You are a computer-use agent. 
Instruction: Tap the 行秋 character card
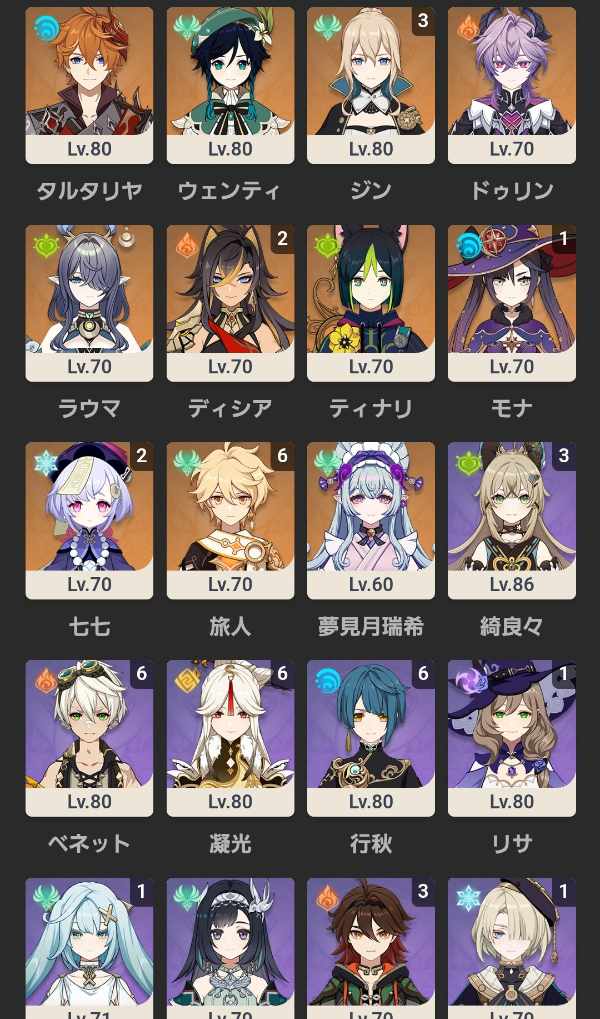coord(371,738)
